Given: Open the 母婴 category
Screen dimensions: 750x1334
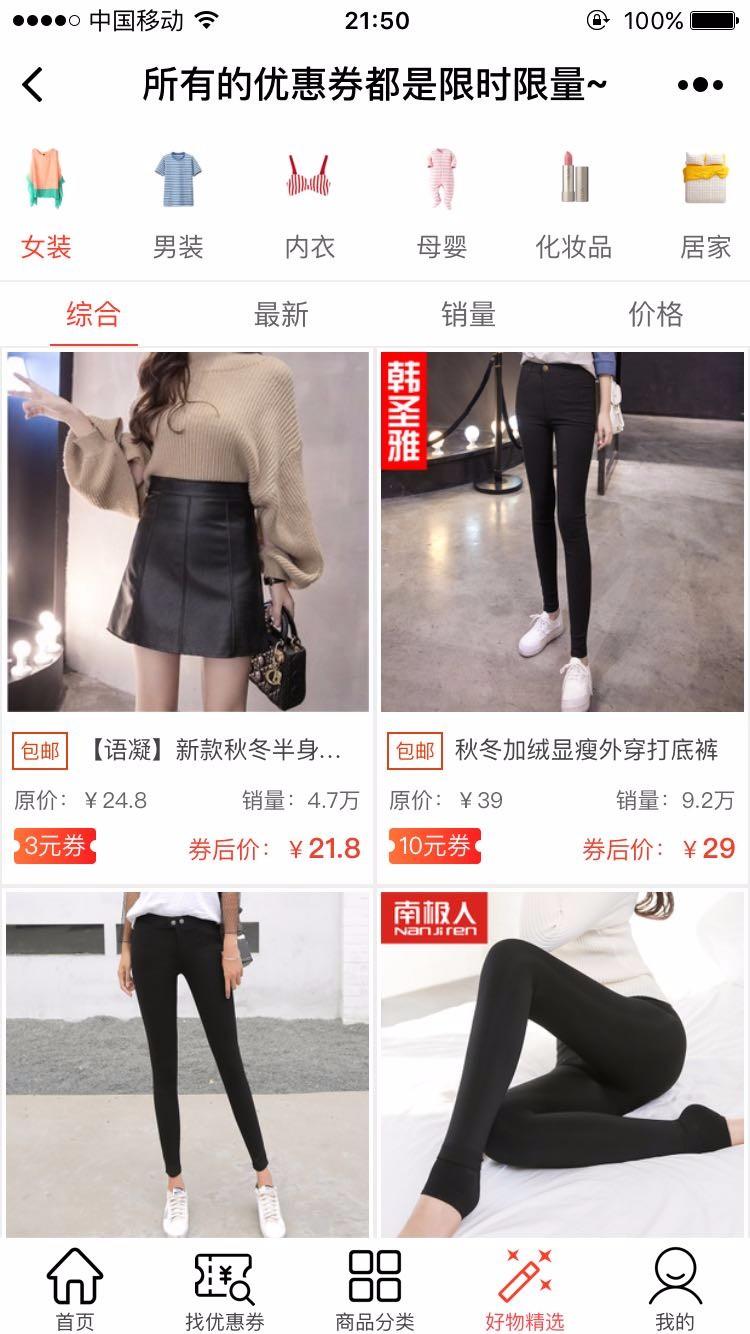Looking at the screenshot, I should coord(441,205).
